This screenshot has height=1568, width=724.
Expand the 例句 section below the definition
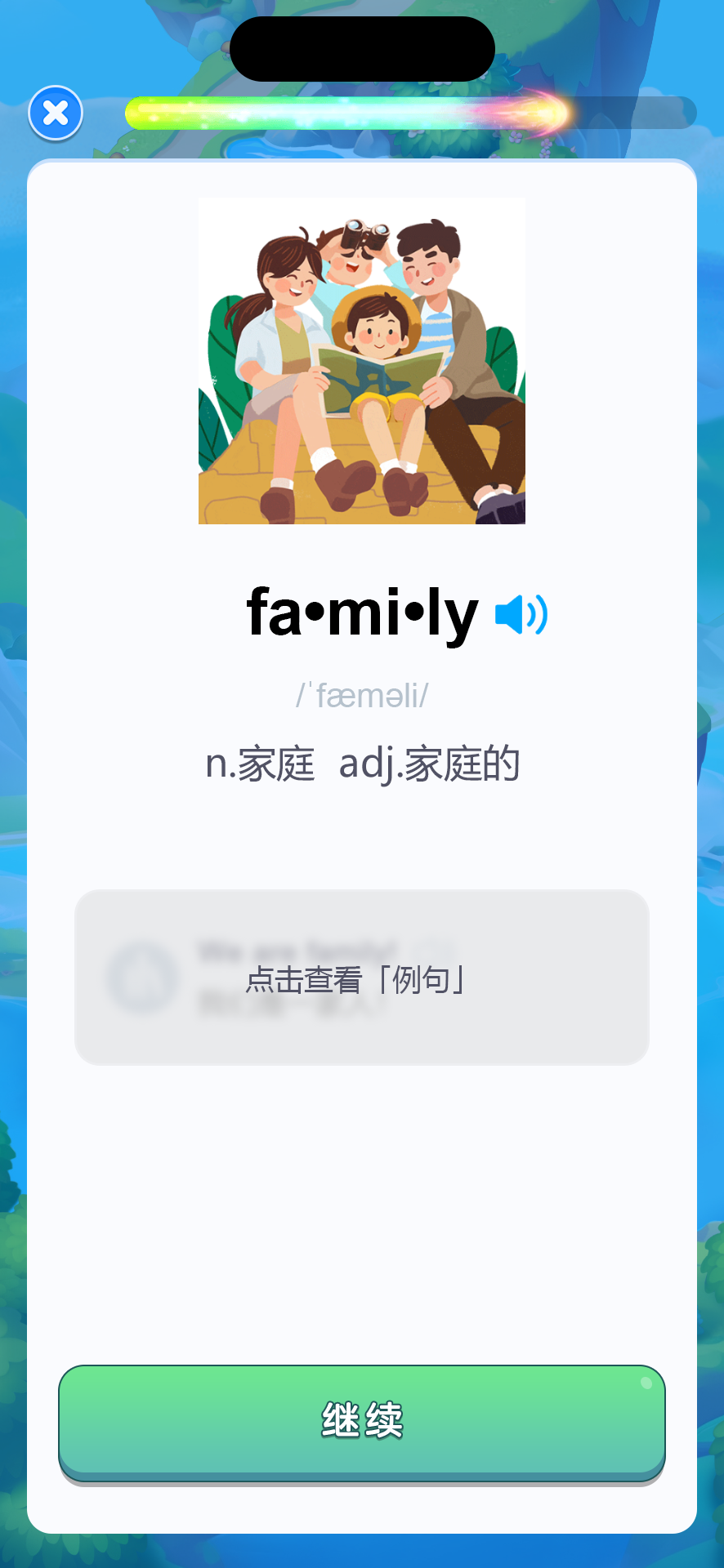(362, 978)
